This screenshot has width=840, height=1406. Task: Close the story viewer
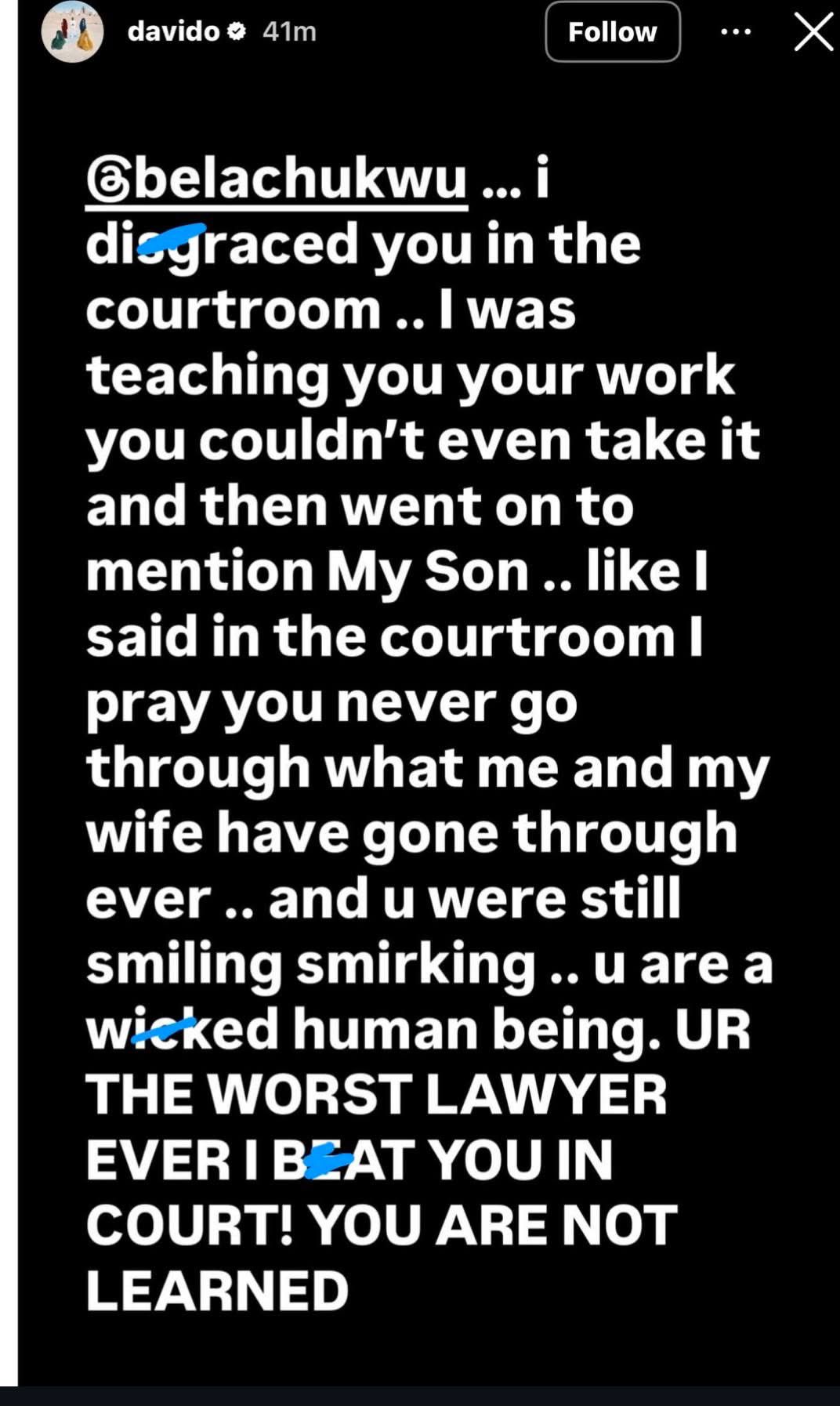point(813,33)
